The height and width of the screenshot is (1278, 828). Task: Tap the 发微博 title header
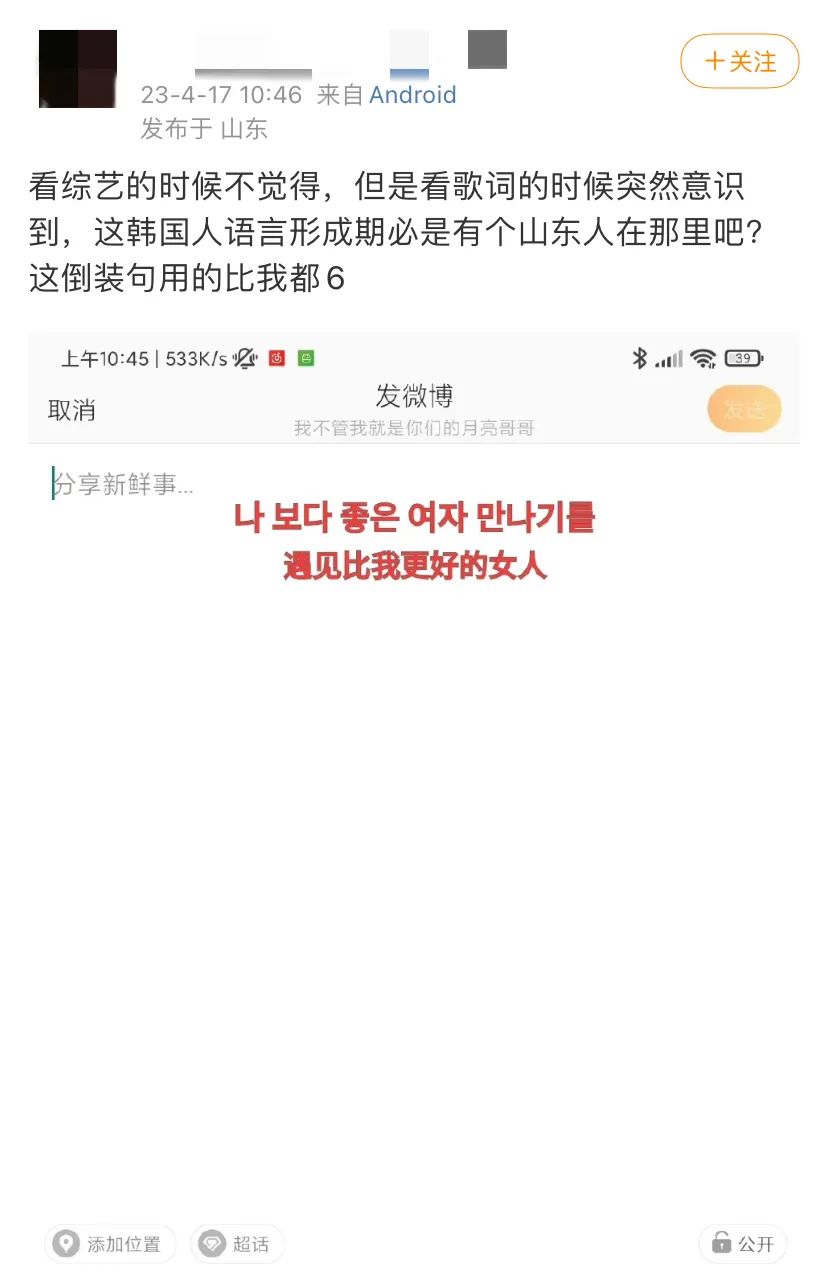click(x=413, y=396)
